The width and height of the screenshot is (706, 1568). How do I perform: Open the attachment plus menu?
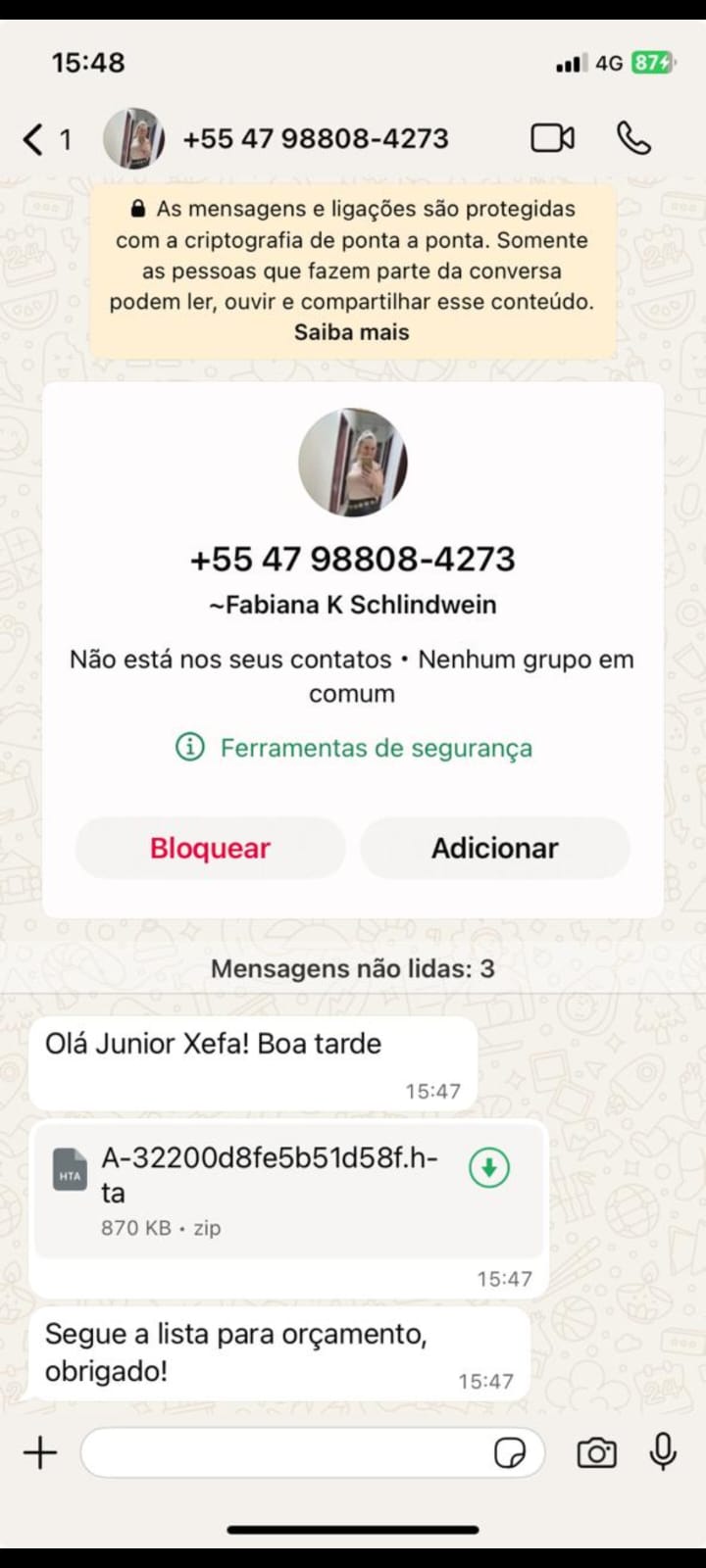[x=40, y=1452]
